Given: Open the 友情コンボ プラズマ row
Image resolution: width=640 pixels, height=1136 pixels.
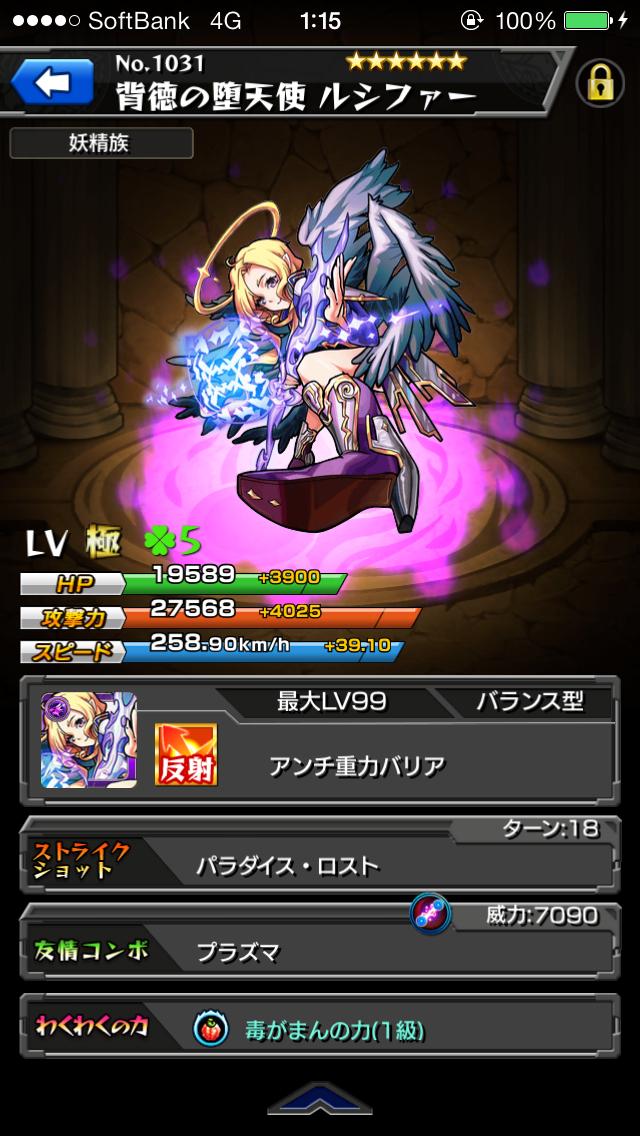Looking at the screenshot, I should point(320,950).
